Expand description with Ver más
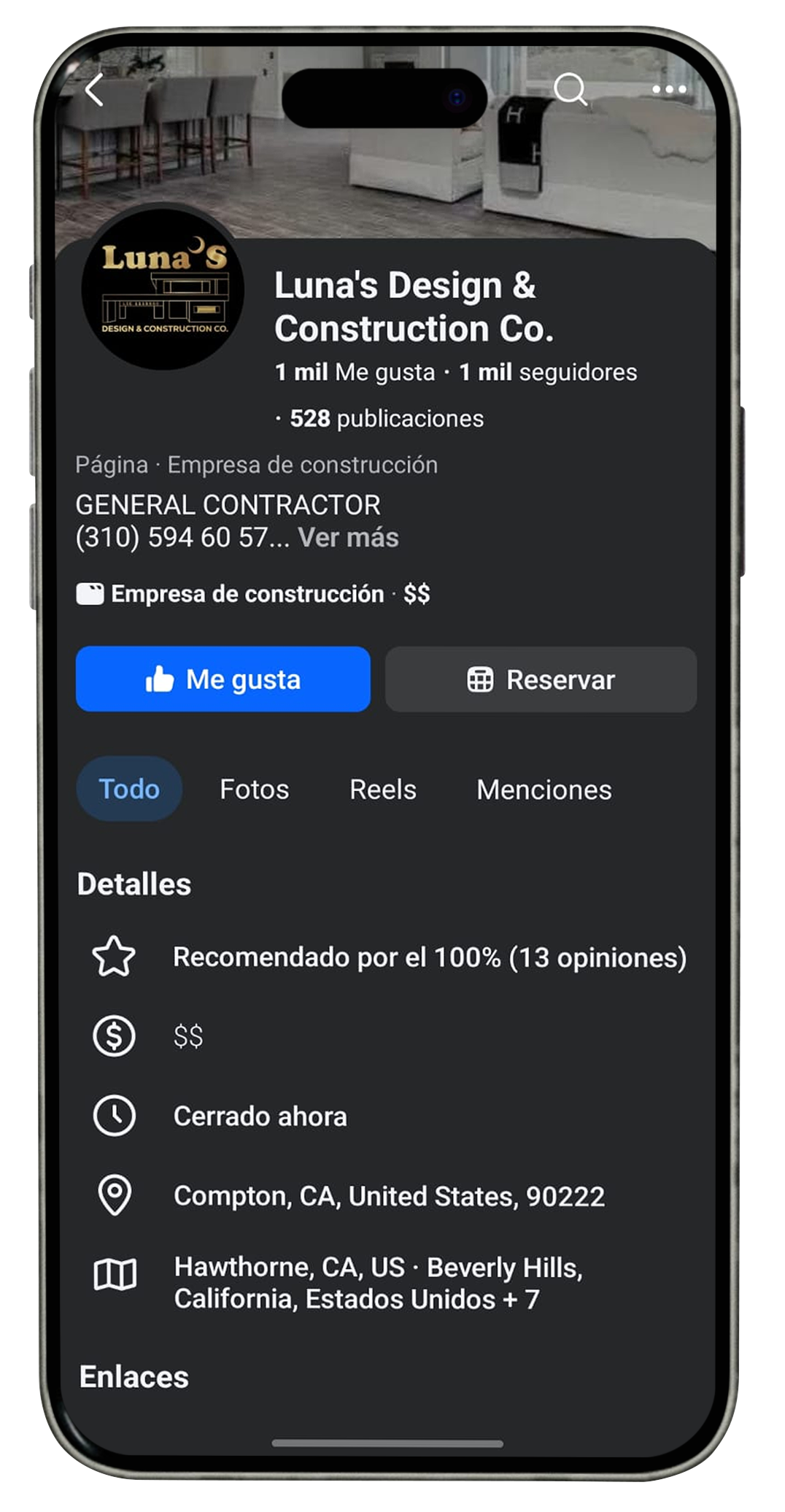 (x=348, y=538)
